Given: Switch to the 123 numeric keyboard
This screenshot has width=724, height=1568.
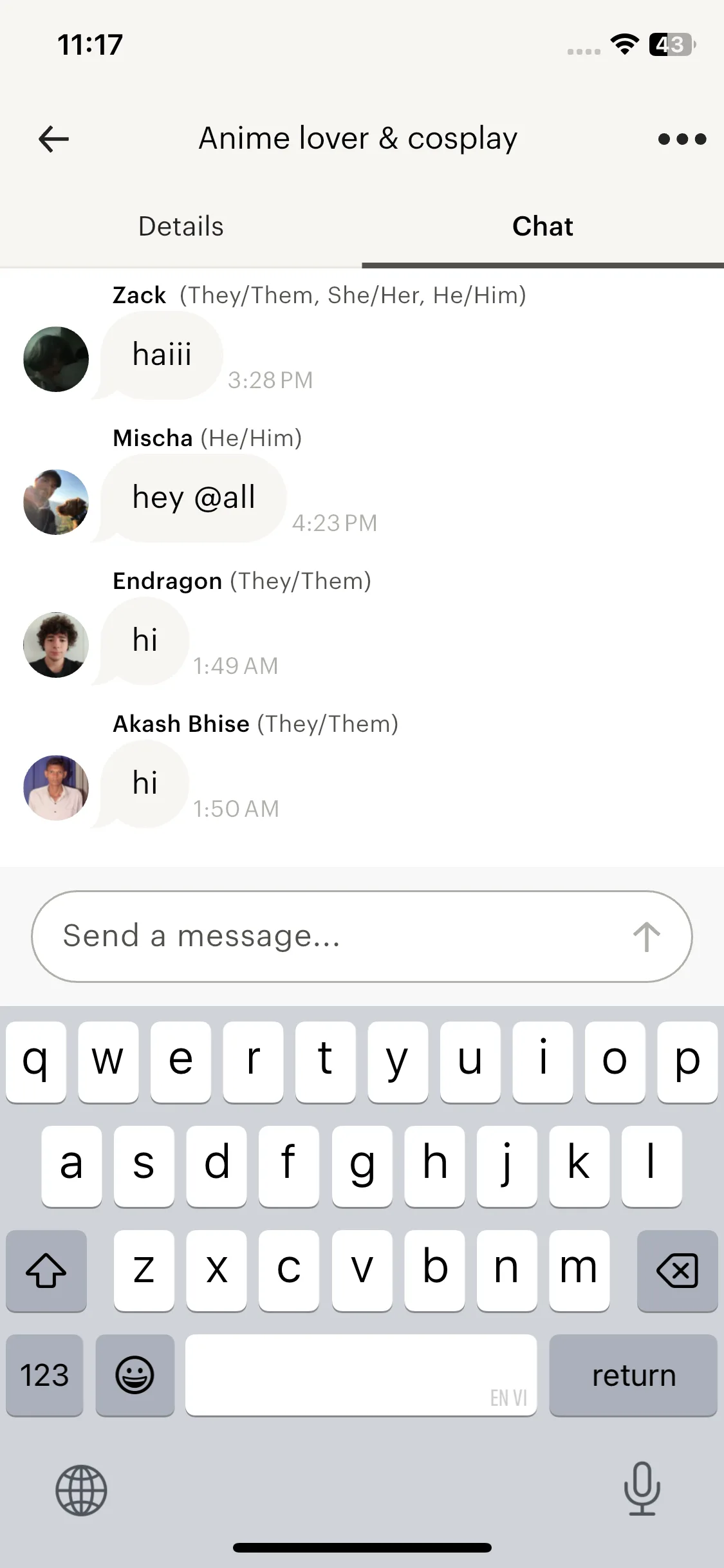Looking at the screenshot, I should pos(44,1376).
